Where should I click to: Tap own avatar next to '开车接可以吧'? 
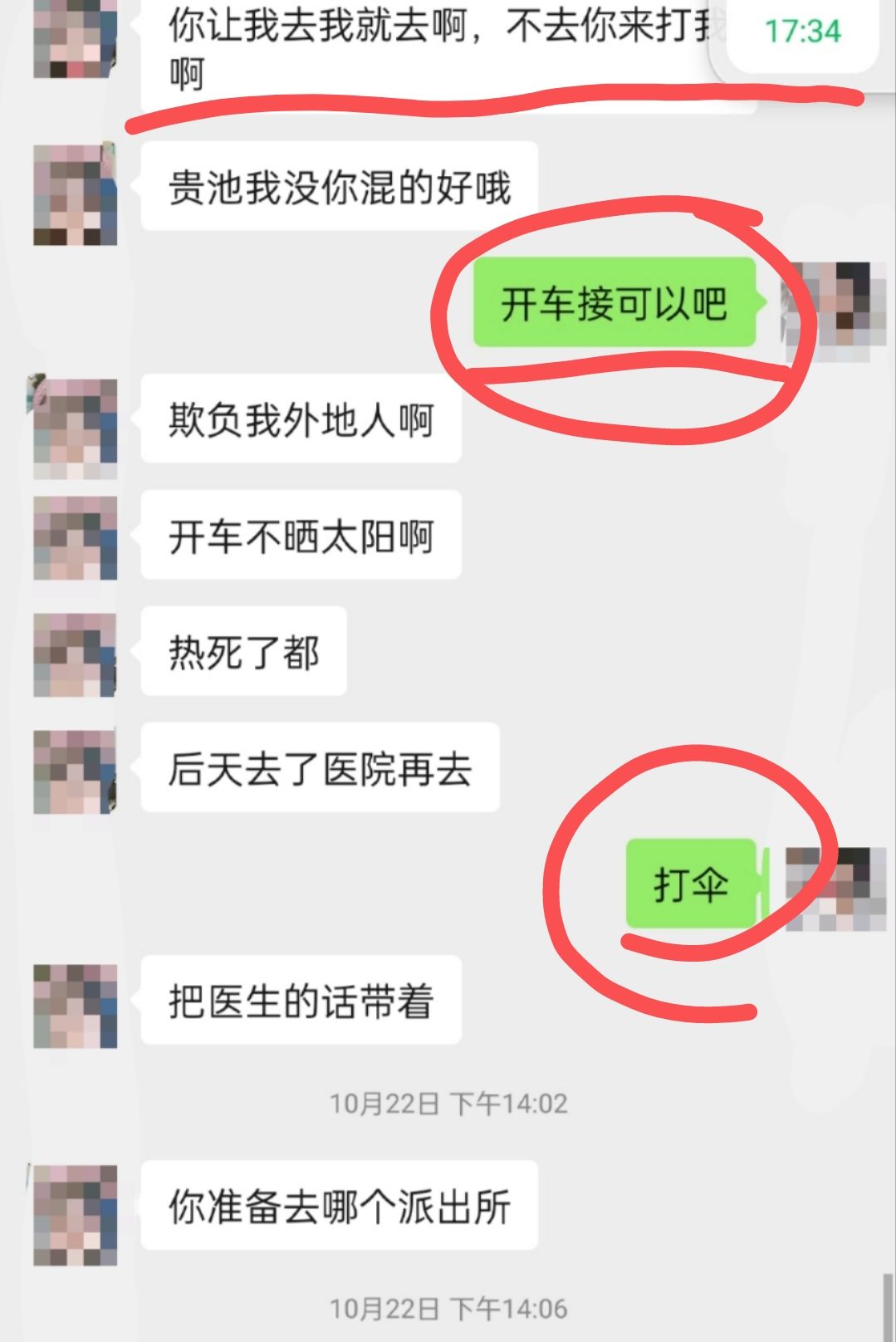tap(835, 311)
